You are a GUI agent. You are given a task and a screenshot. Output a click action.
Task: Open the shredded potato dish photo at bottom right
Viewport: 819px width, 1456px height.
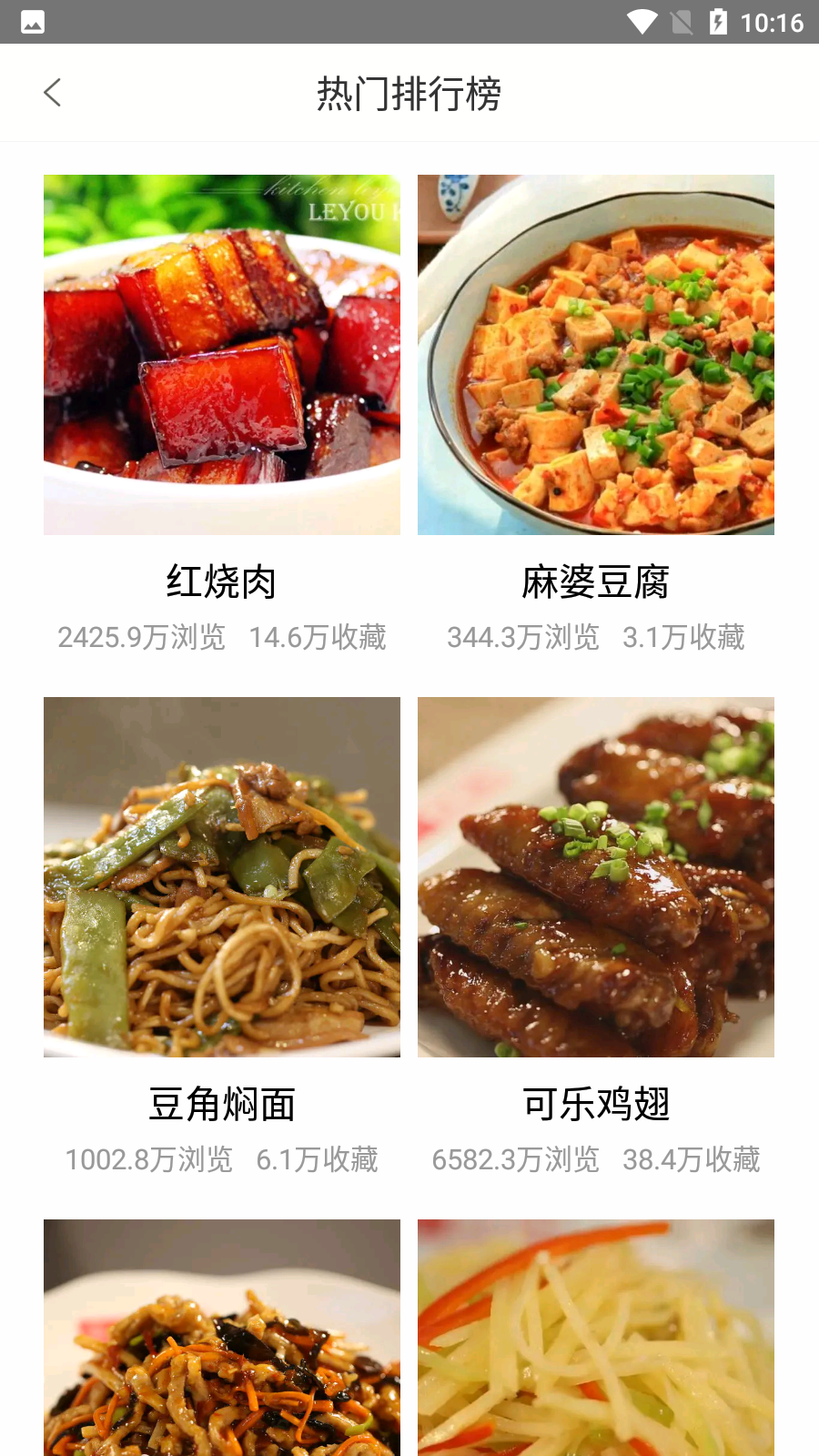(596, 1338)
